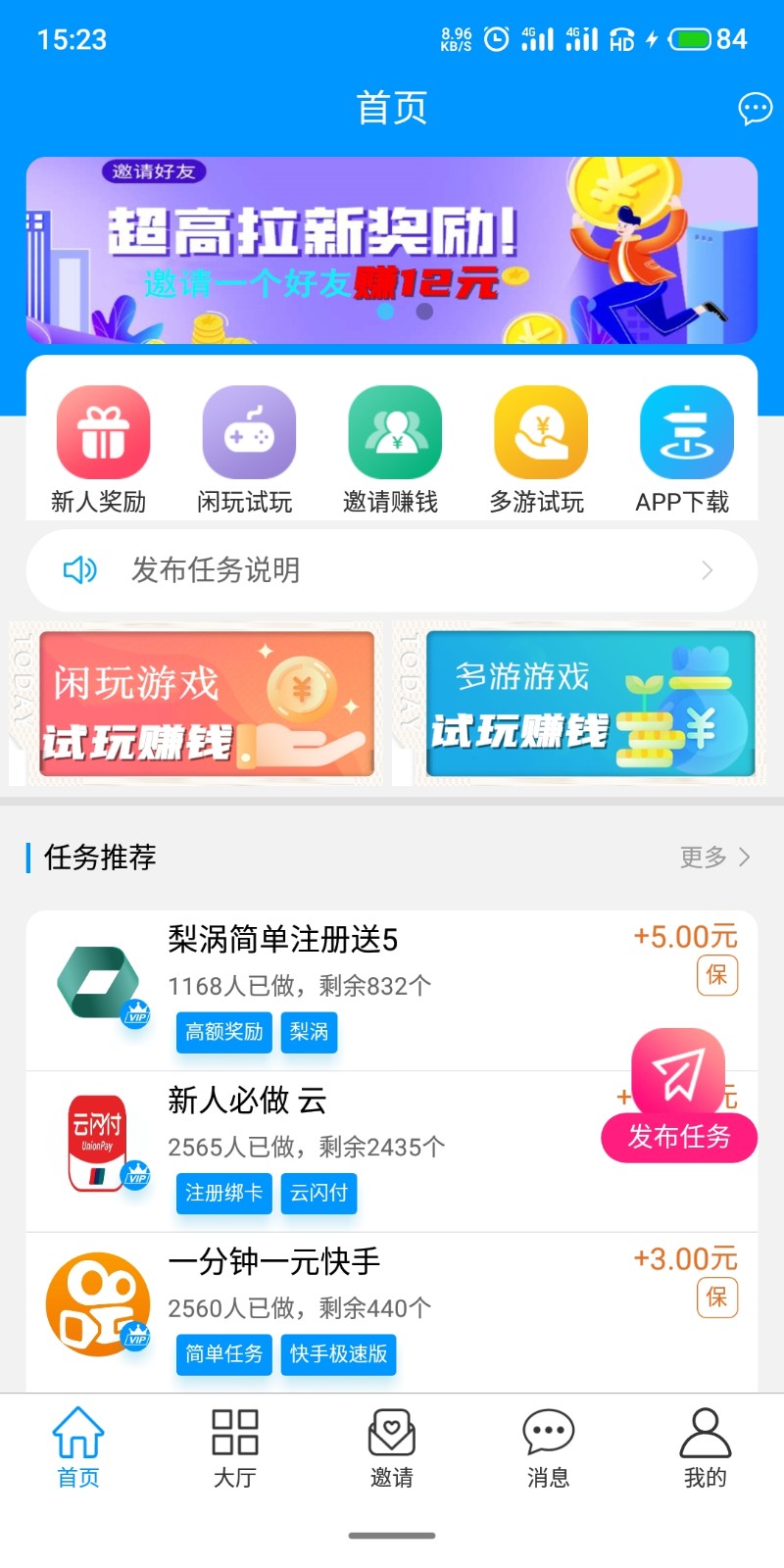Image resolution: width=784 pixels, height=1568 pixels.
Task: Select the second carousel indicator dot
Action: pos(423,312)
